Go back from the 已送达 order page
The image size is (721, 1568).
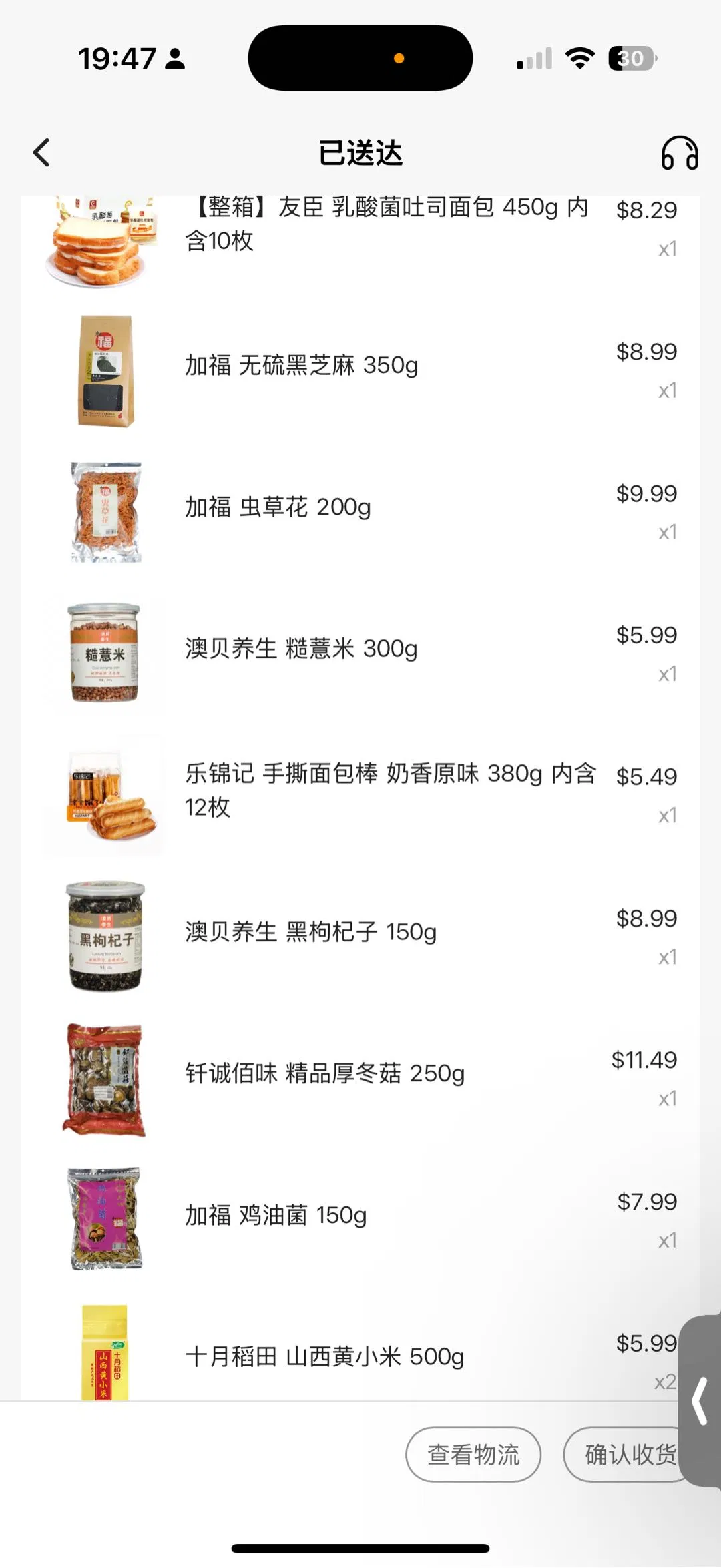click(x=41, y=153)
